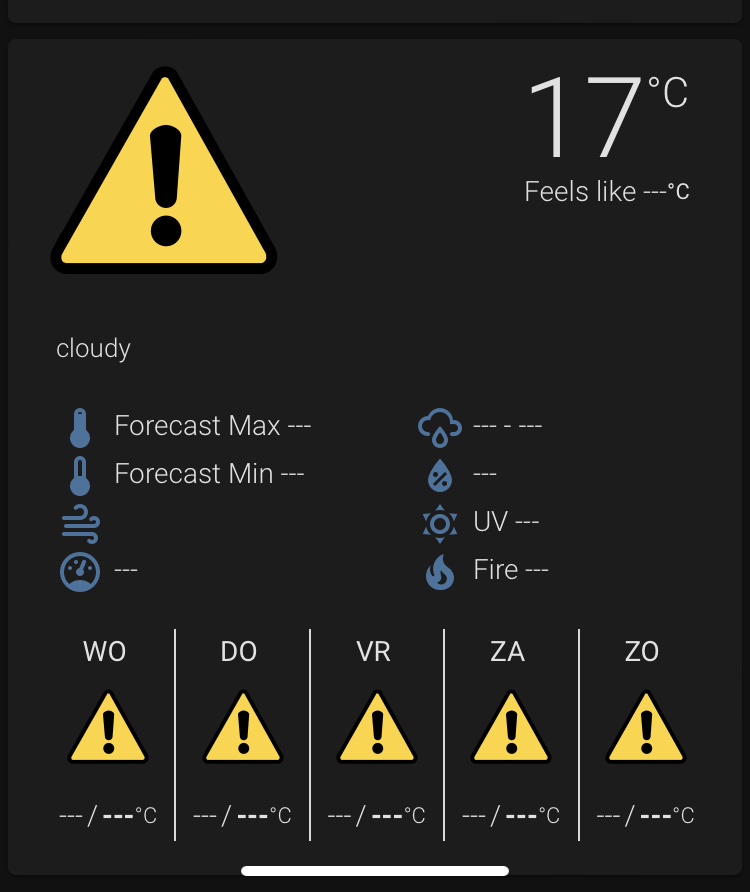Click the large warning triangle icon

tap(162, 170)
